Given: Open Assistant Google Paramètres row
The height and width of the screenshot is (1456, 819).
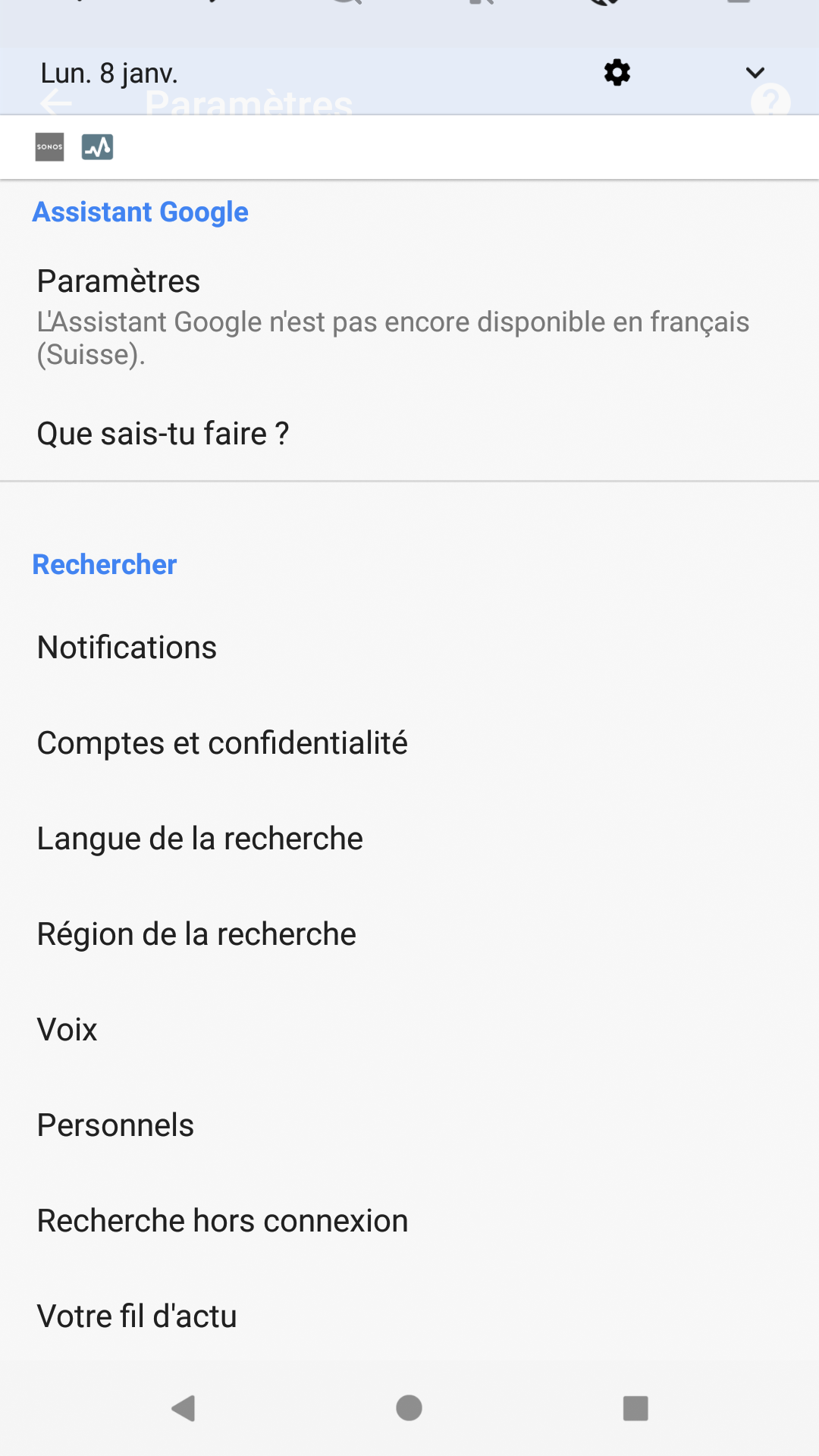Looking at the screenshot, I should click(409, 316).
